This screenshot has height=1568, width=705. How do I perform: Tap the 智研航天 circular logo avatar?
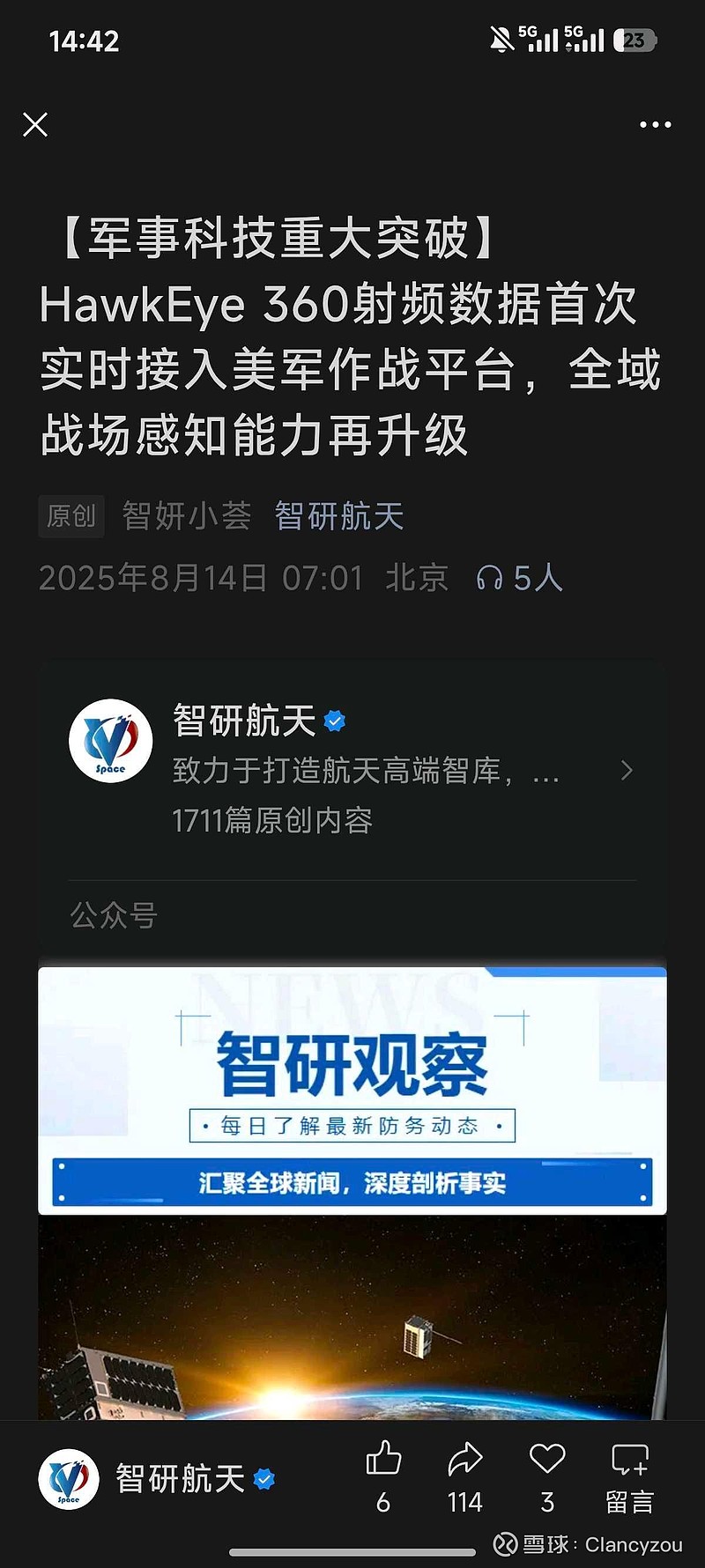tap(111, 740)
